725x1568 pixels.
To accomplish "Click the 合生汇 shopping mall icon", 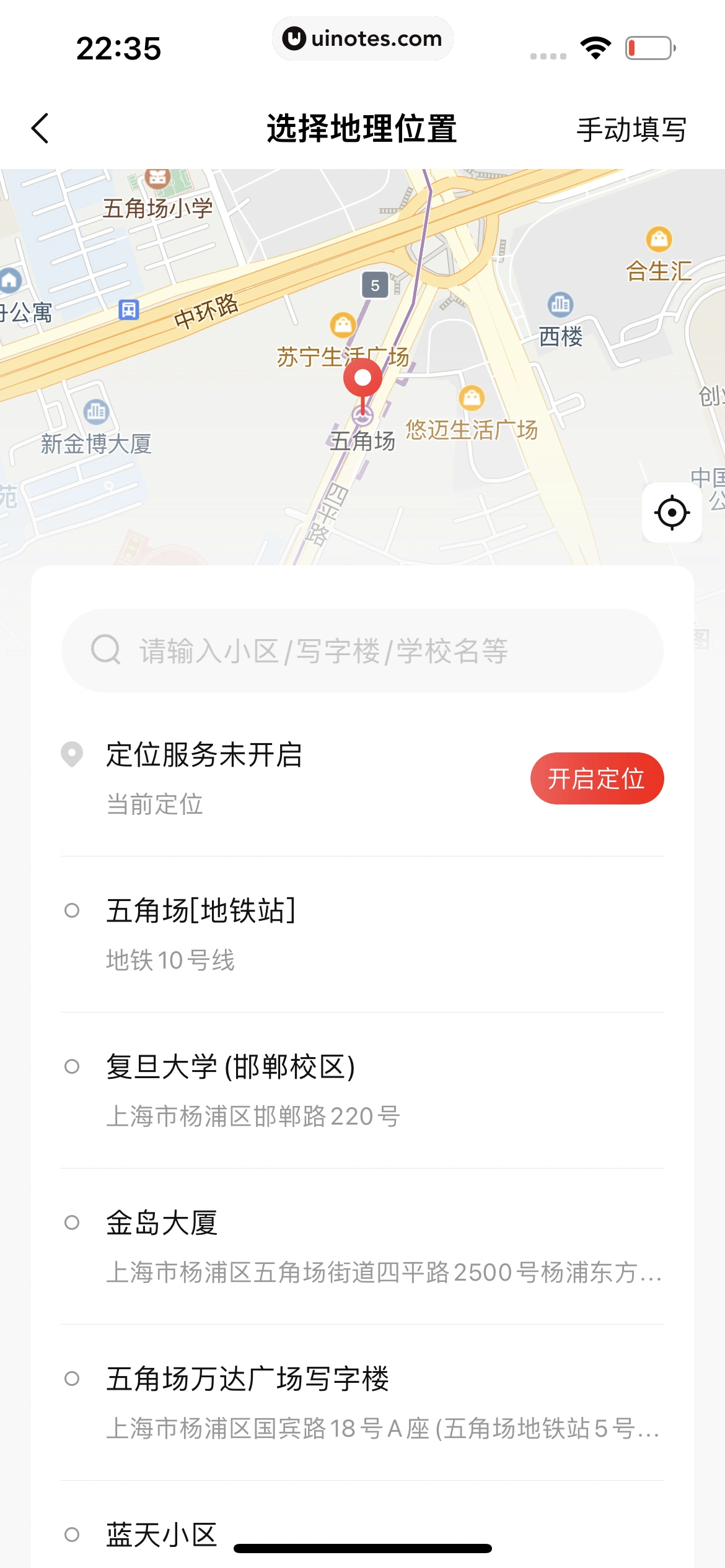I will (x=659, y=238).
